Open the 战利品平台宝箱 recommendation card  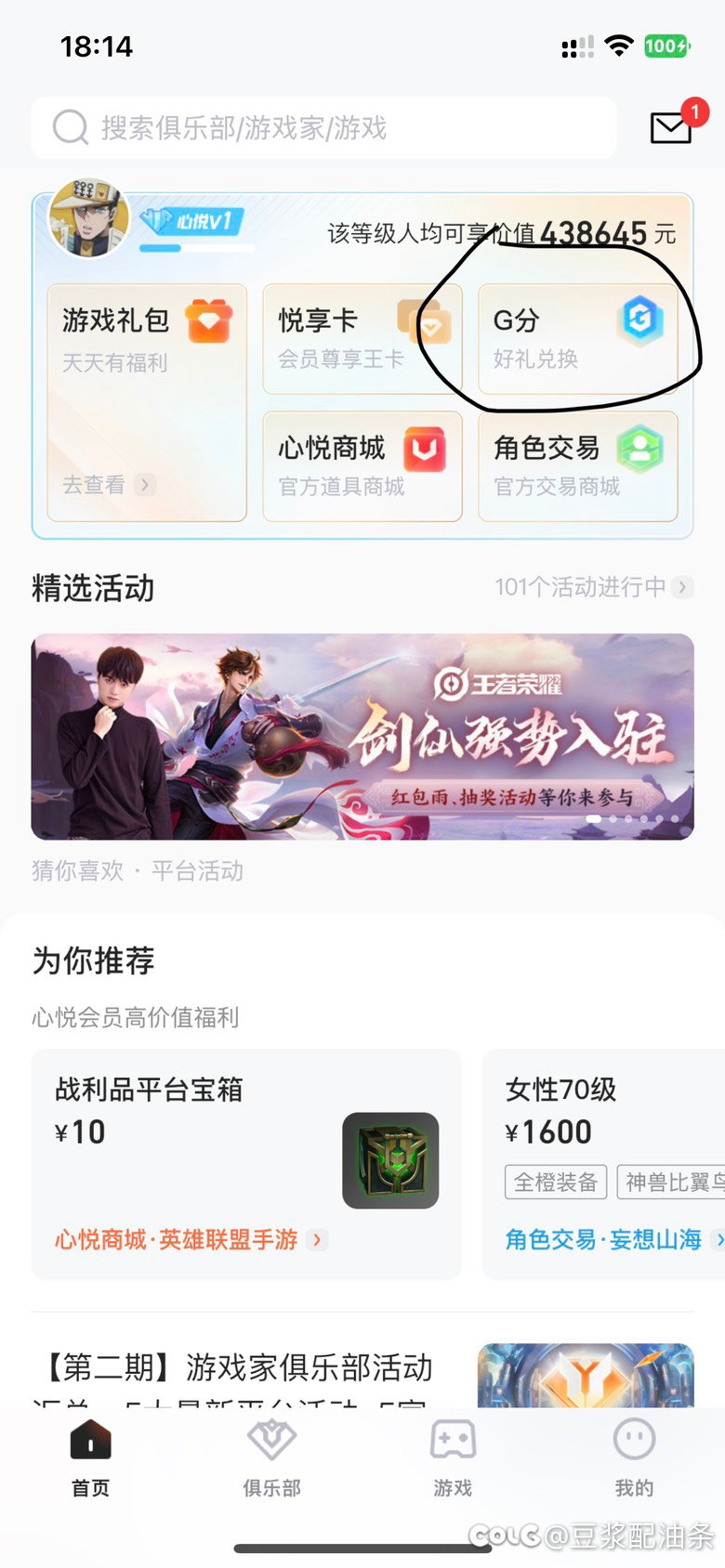pyautogui.click(x=246, y=1164)
